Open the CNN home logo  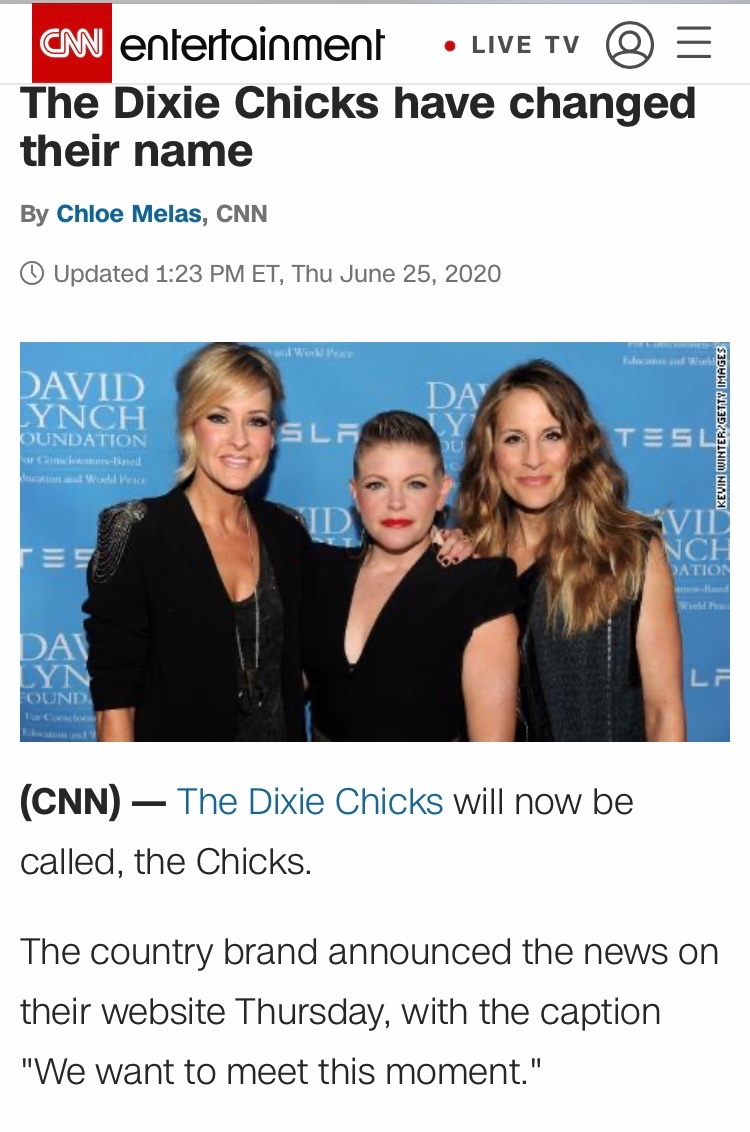[x=72, y=44]
